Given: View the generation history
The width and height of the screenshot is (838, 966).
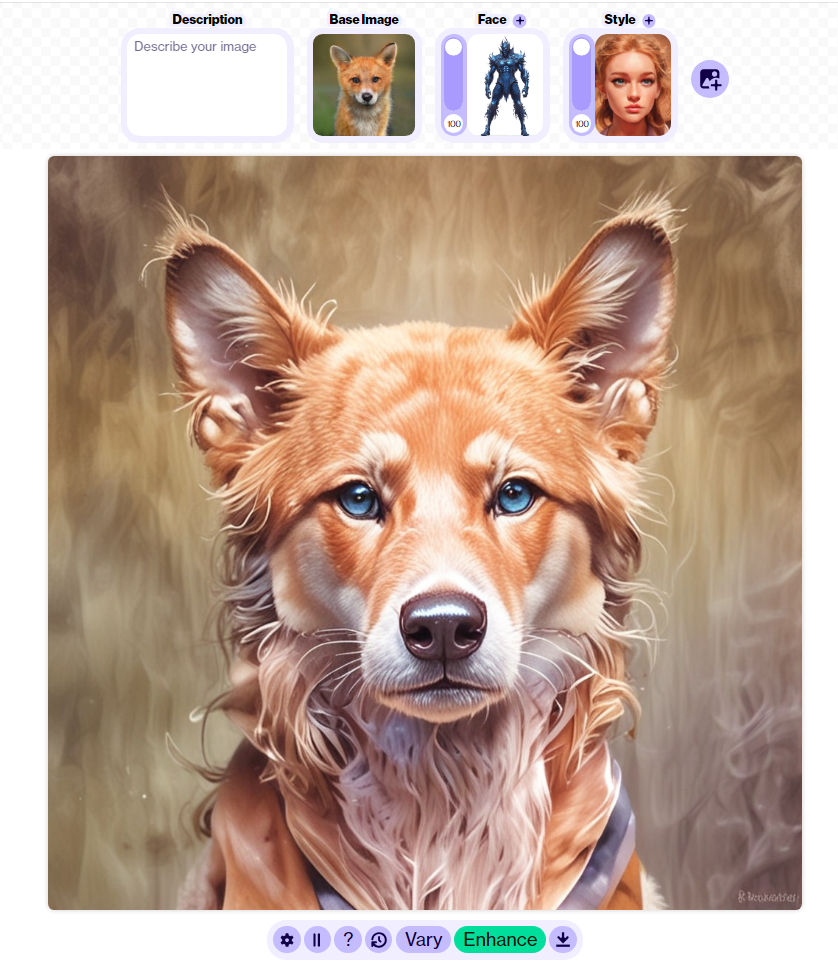Looking at the screenshot, I should click(x=378, y=939).
